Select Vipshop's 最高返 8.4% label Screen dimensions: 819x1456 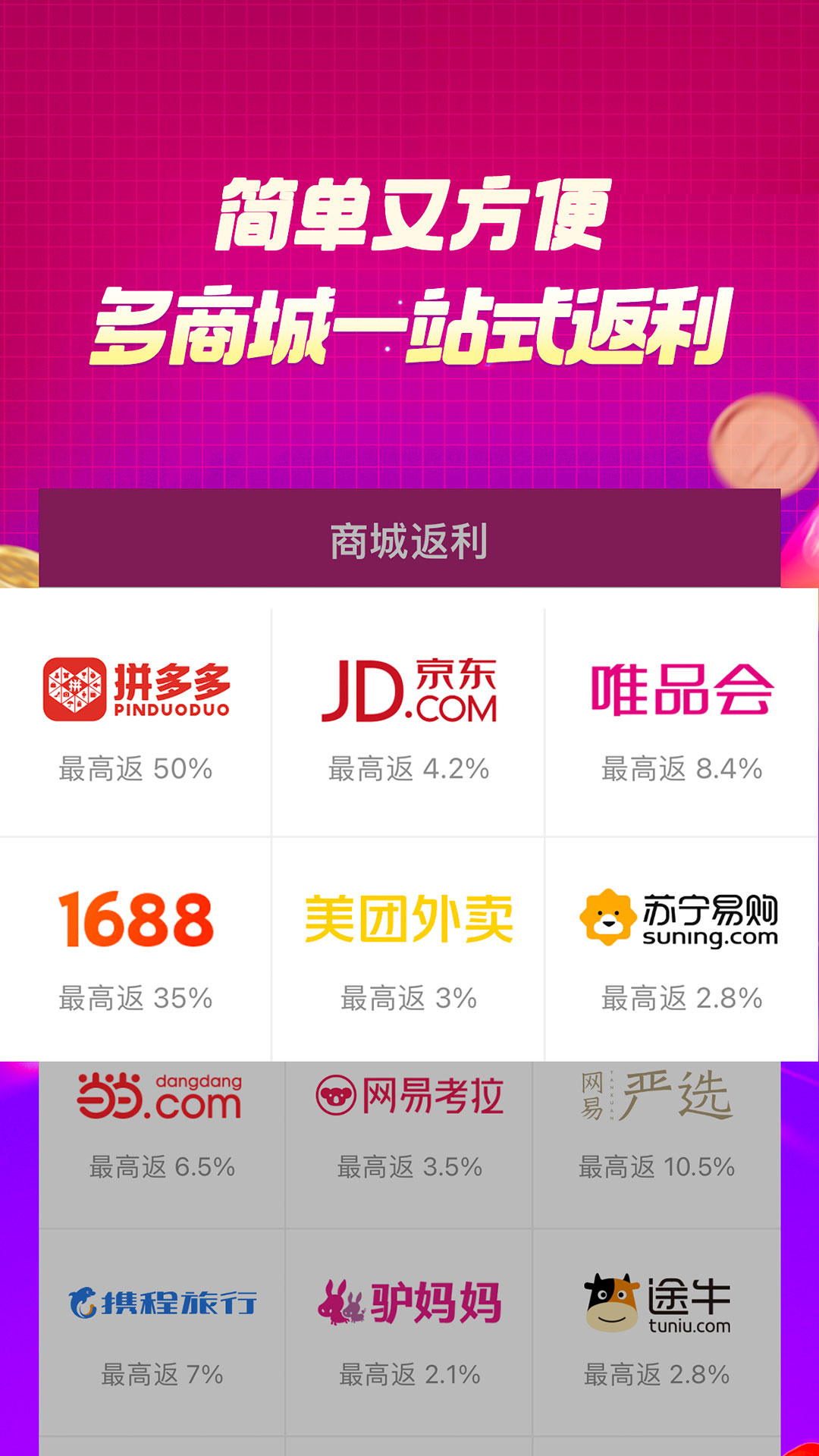682,768
